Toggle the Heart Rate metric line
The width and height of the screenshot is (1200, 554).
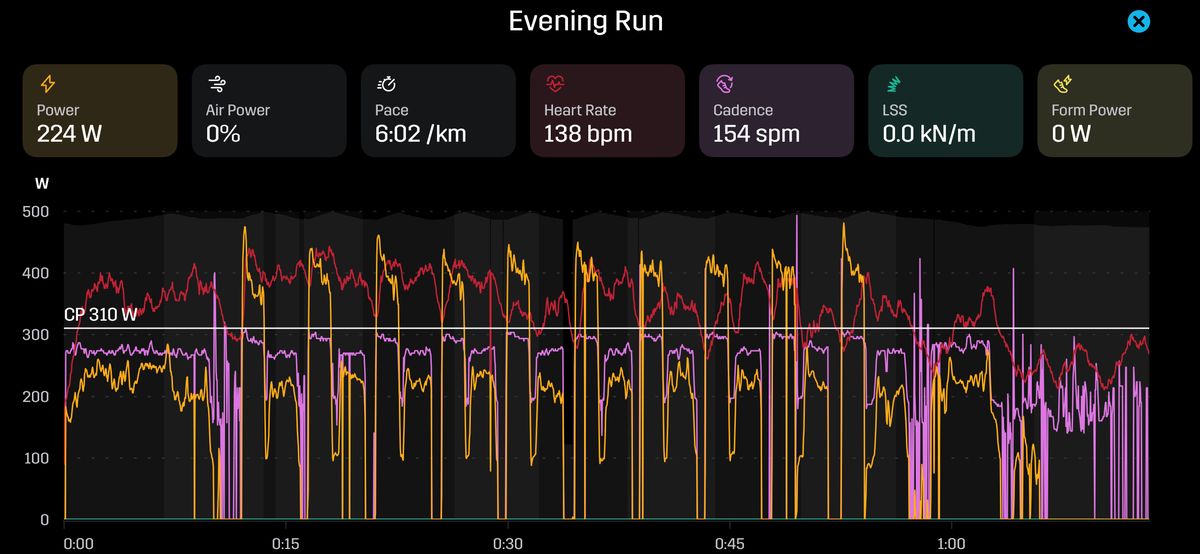607,111
